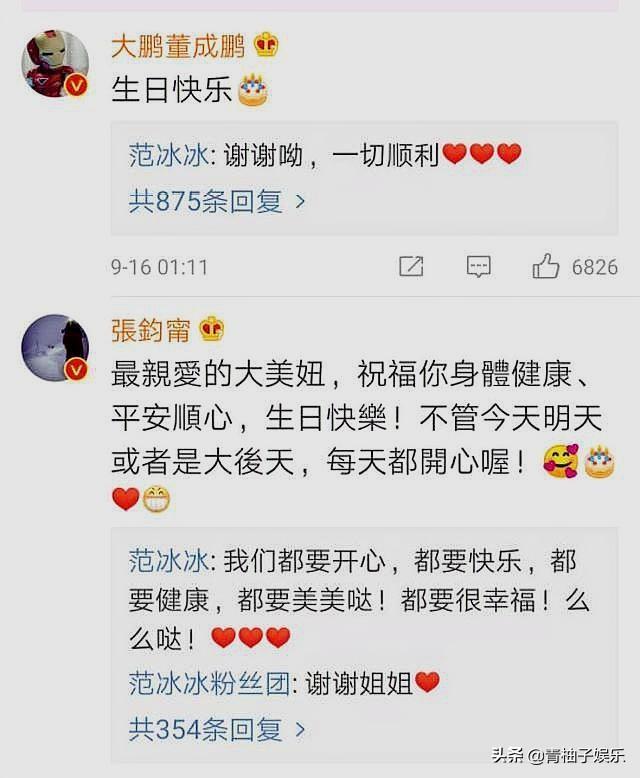Open 范冰冰's name in the 谢谢呦 reply
The image size is (640, 778).
[x=167, y=155]
